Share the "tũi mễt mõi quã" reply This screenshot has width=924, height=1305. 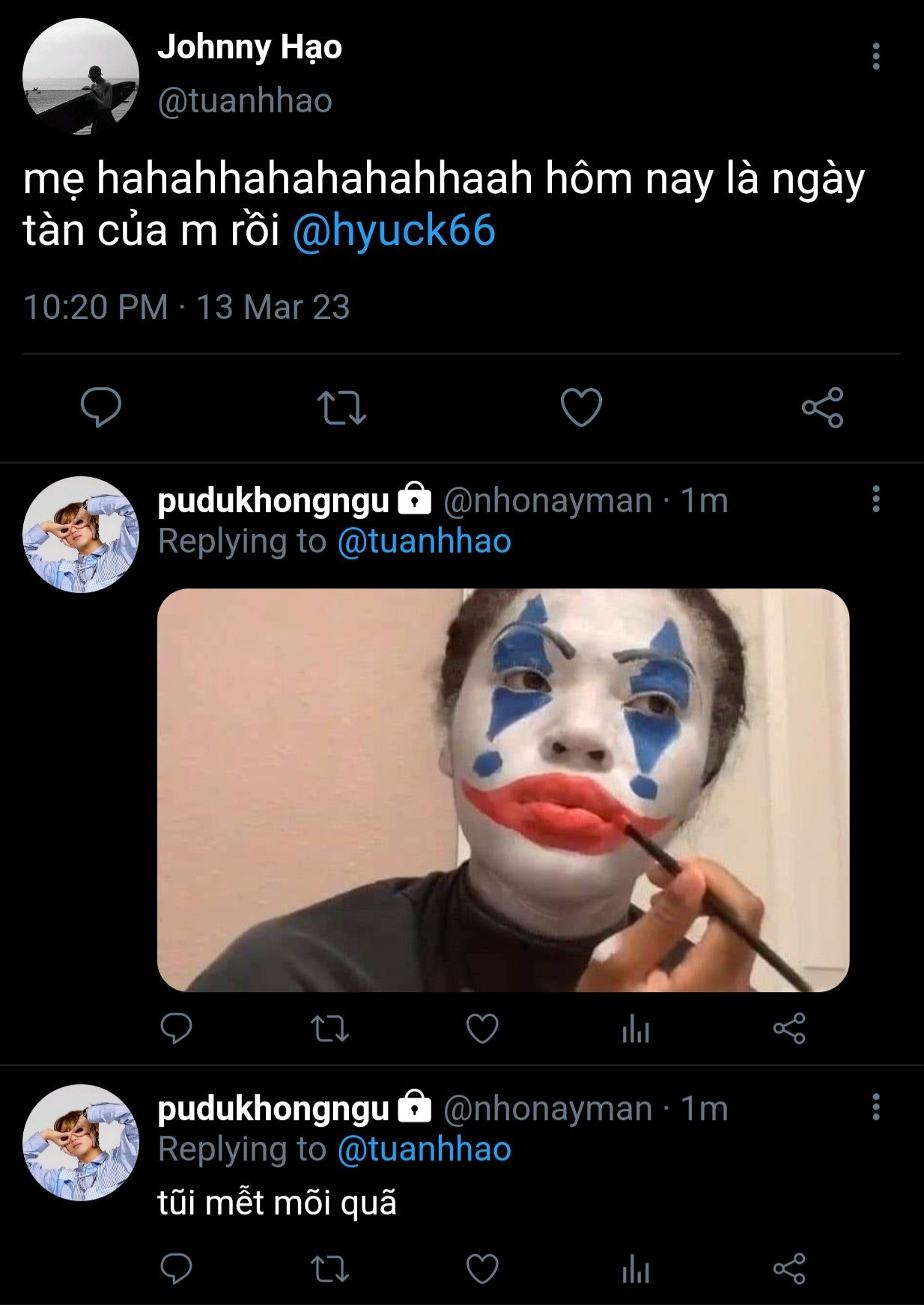(789, 1269)
